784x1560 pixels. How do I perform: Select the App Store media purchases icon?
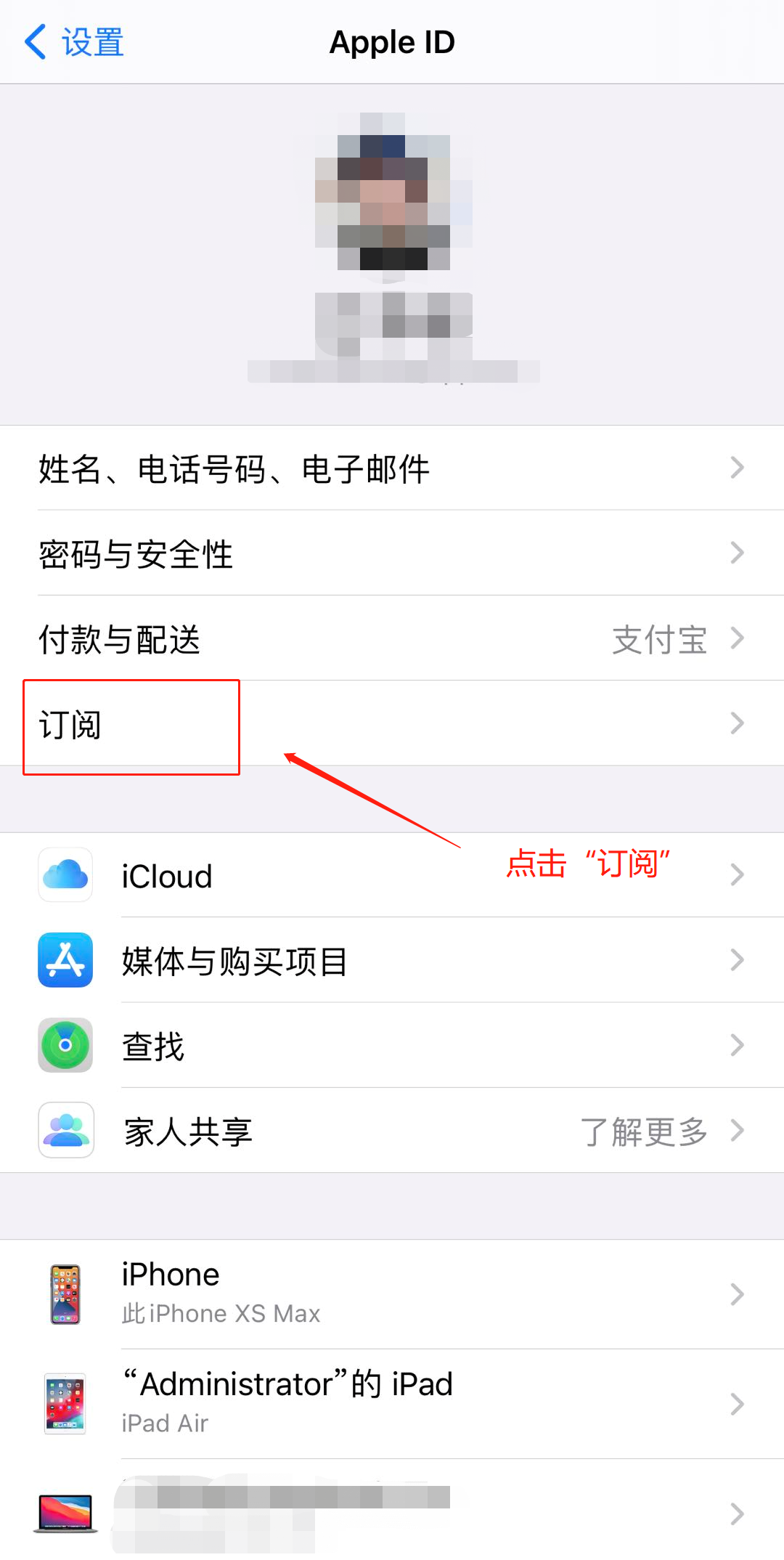point(65,960)
